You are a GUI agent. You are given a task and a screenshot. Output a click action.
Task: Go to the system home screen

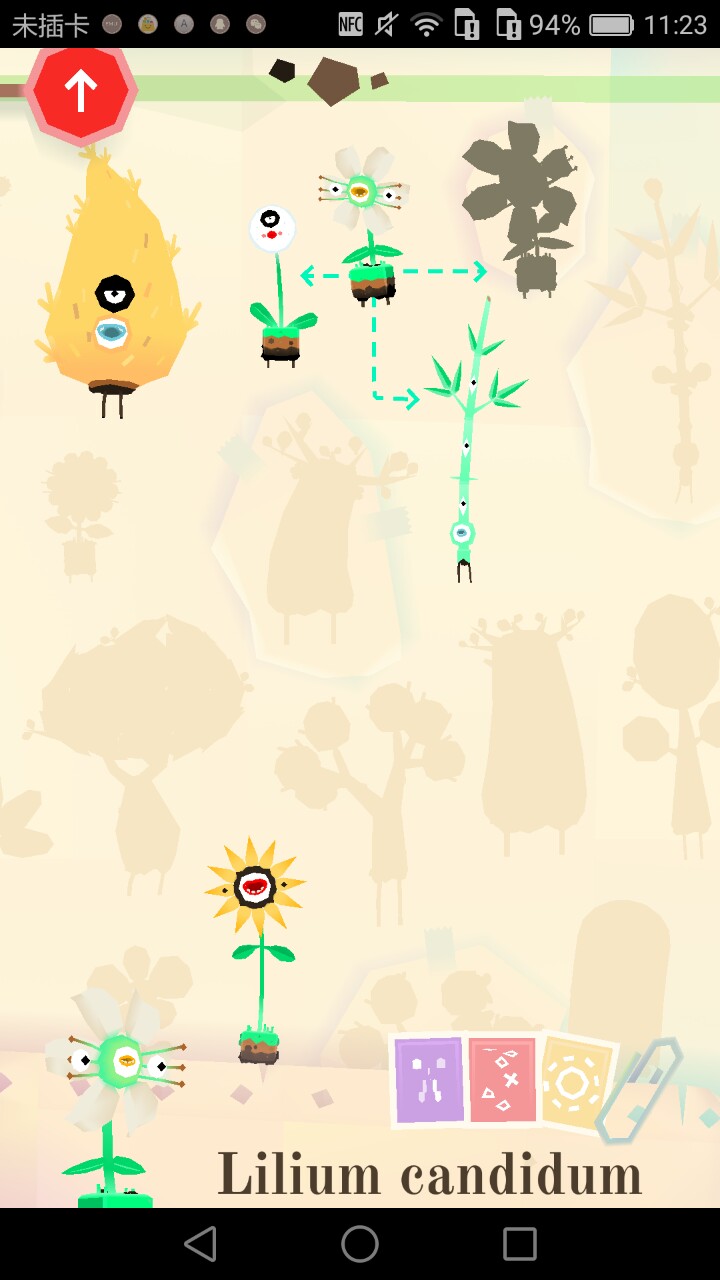click(360, 1244)
